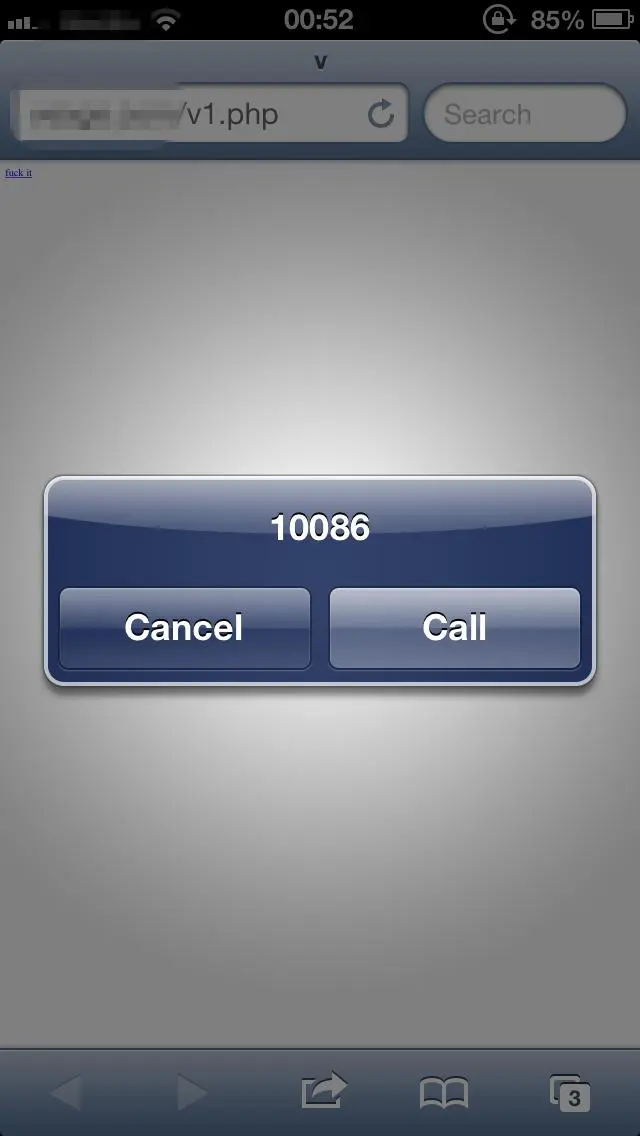640x1136 pixels.
Task: Open the share menu
Action: click(x=323, y=1092)
